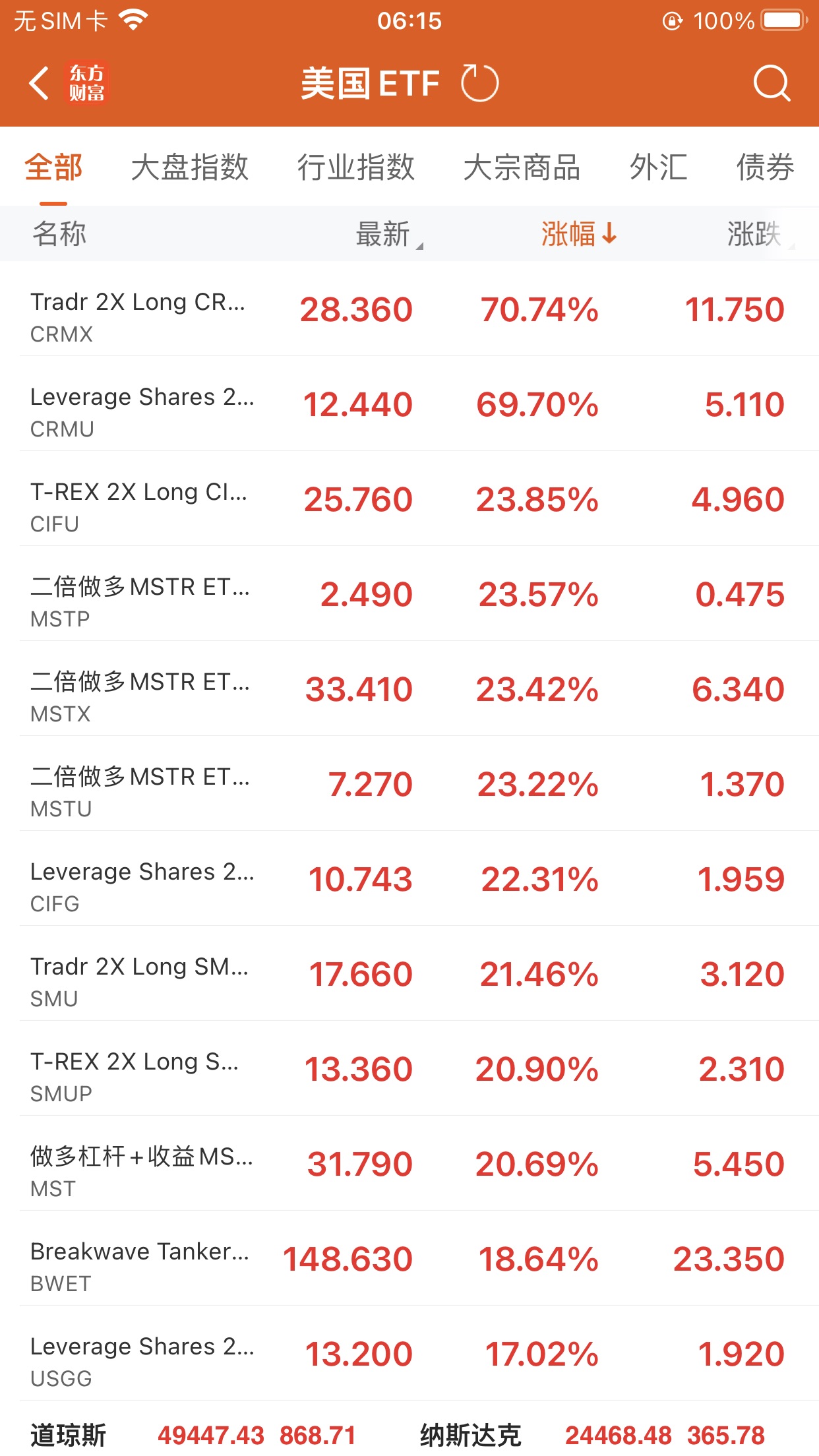The width and height of the screenshot is (819, 1456).
Task: Select the MSTX ETF row
Action: [x=409, y=690]
